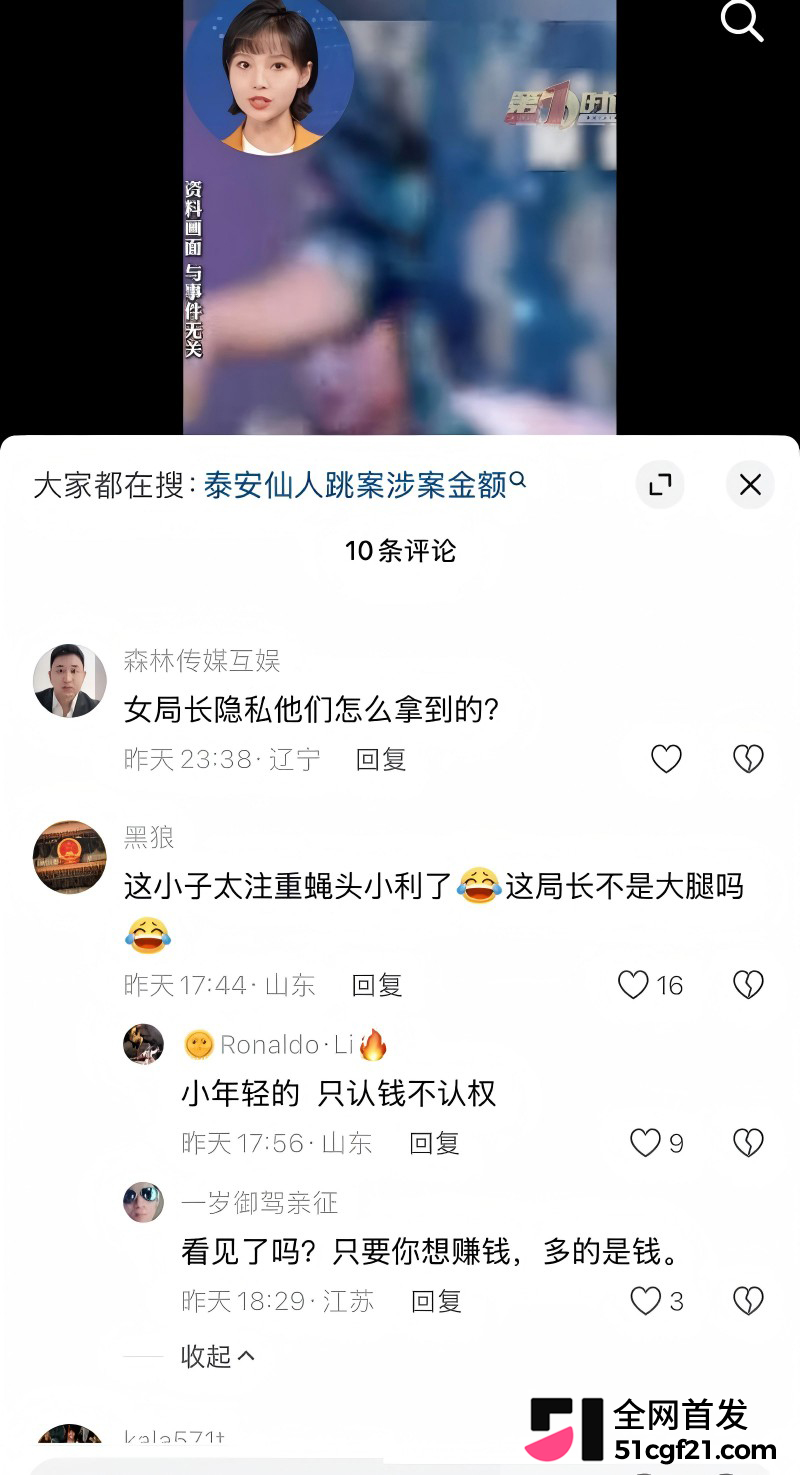Search the trending 泰安仙人跳案涉案金额 link
The width and height of the screenshot is (800, 1475).
click(x=365, y=485)
